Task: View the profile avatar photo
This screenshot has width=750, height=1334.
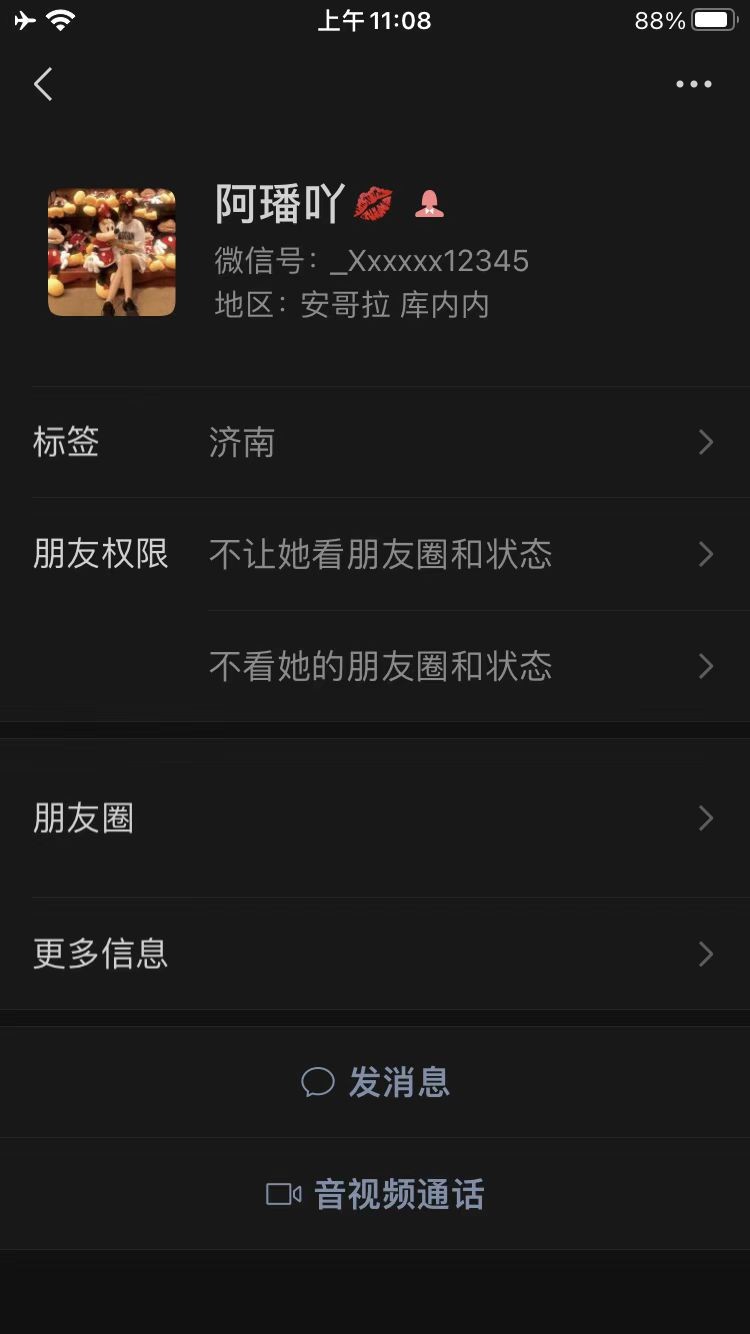Action: (x=112, y=252)
